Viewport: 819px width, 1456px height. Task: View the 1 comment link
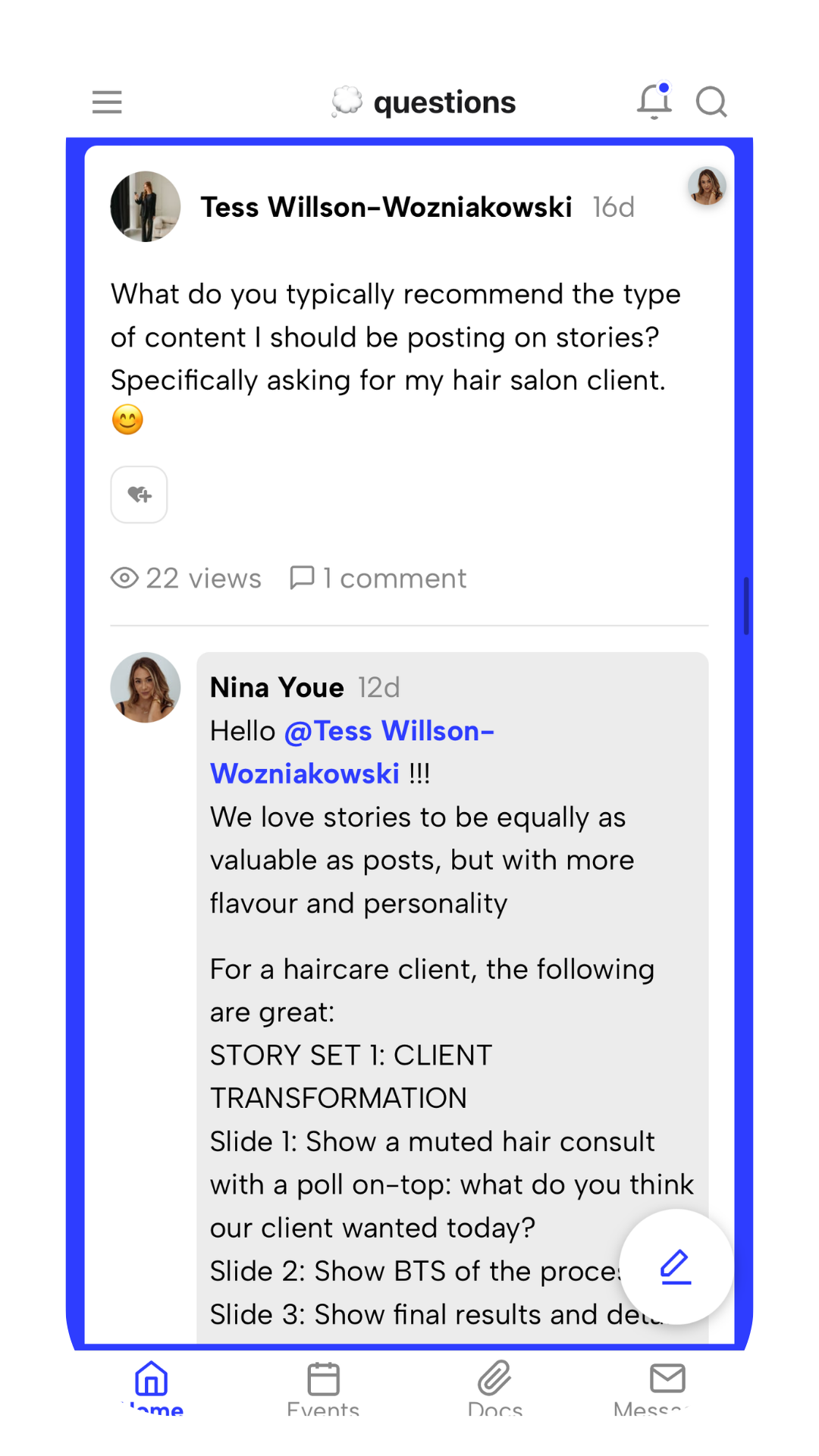(x=378, y=579)
